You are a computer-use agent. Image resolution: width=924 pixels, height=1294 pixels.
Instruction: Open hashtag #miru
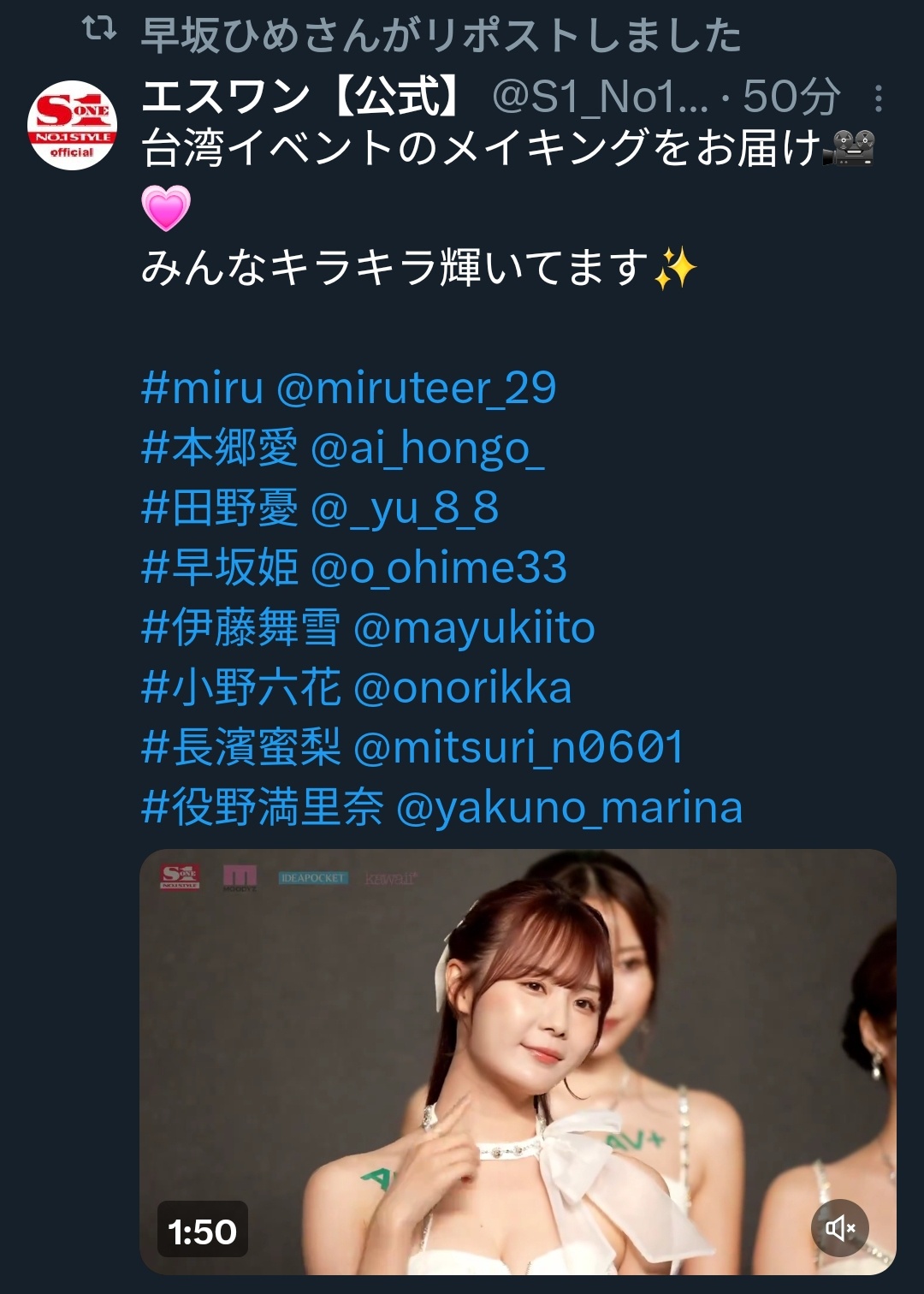(x=202, y=389)
